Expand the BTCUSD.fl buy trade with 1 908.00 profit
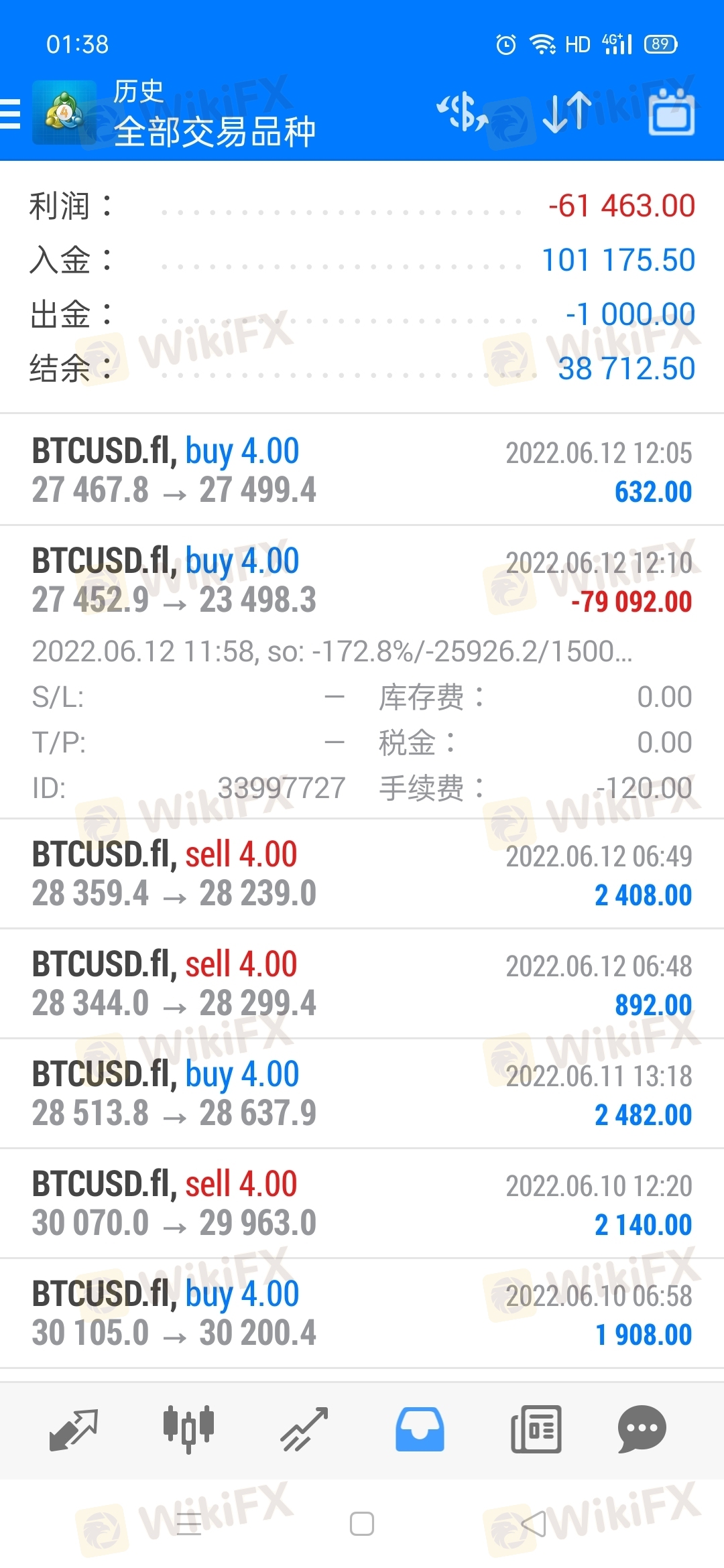 (x=362, y=1313)
